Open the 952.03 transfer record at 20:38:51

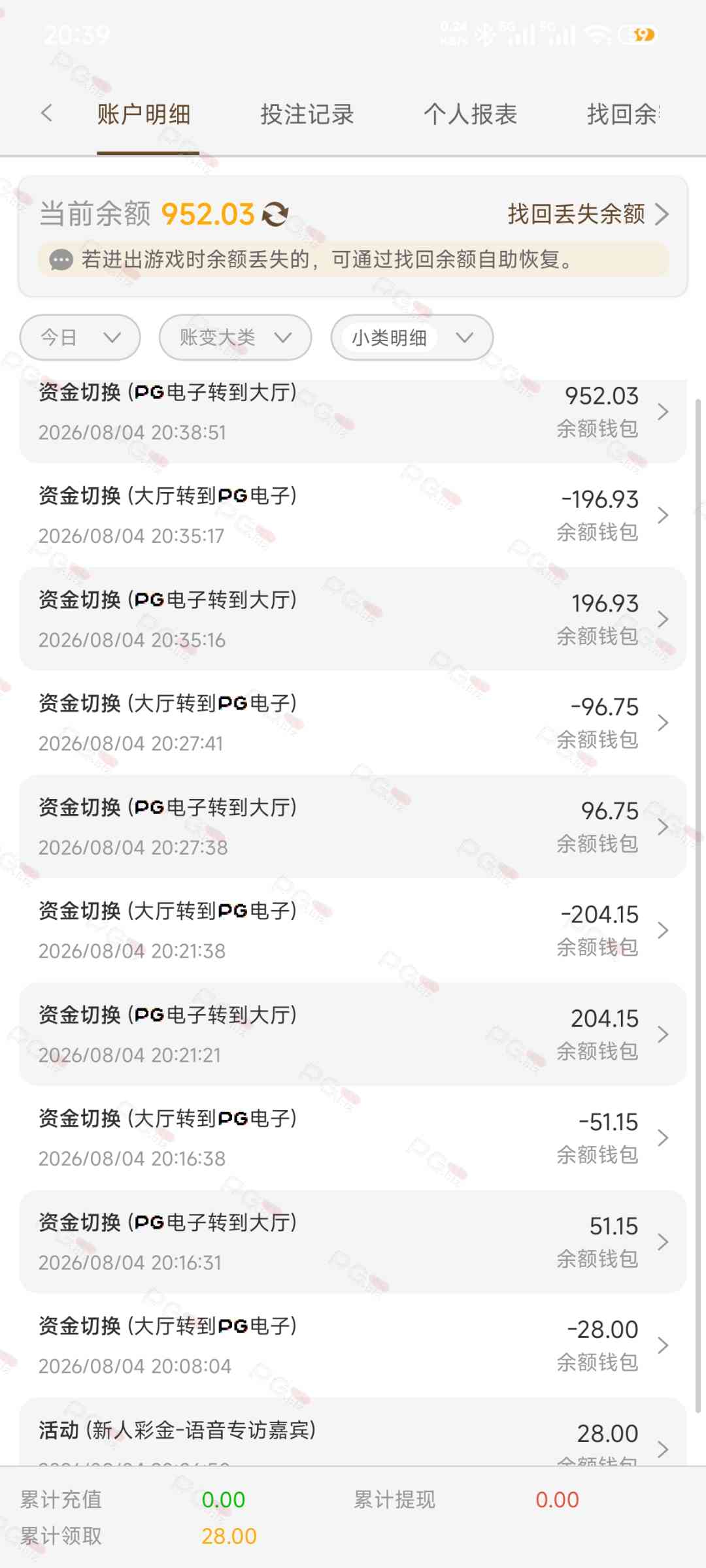[353, 412]
